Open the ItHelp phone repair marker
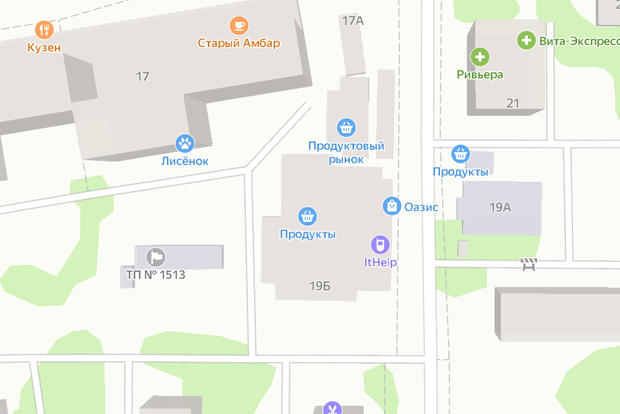Screen dimensions: 620x414 point(380,244)
